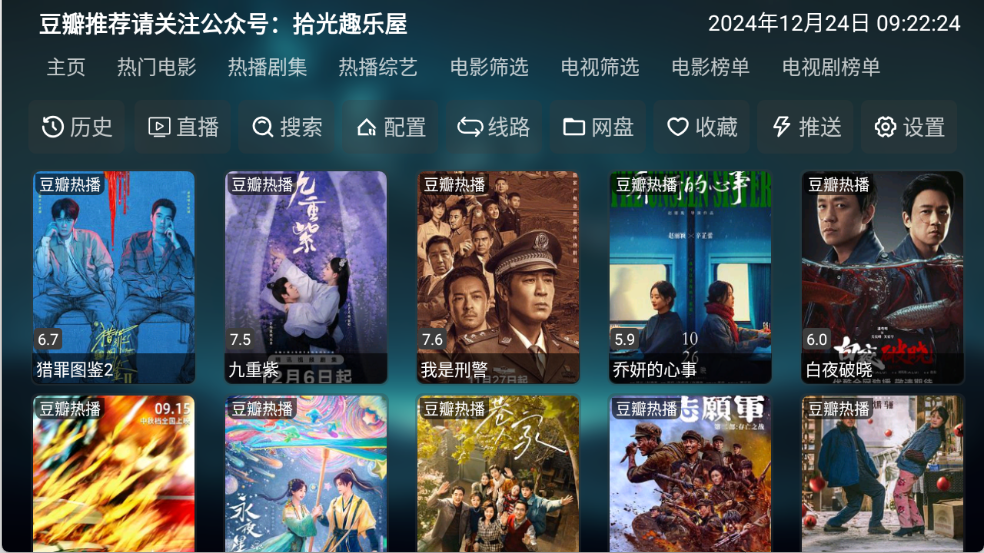Go to the 电视筛选 tab
984x553 pixels.
[x=600, y=68]
